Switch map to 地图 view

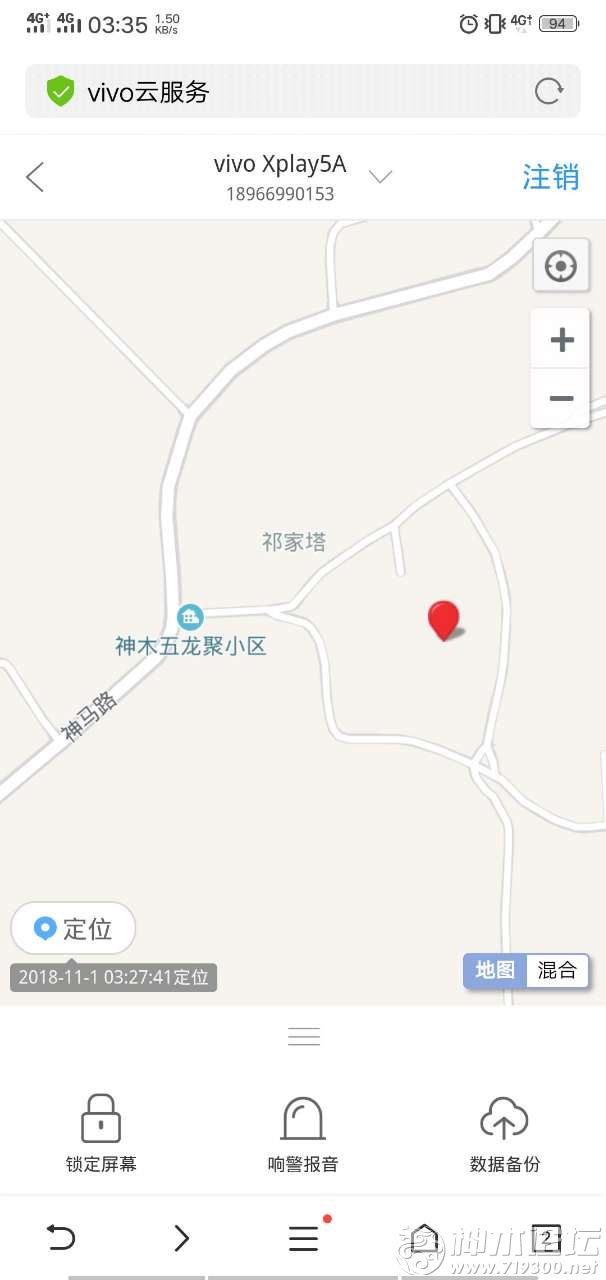(x=495, y=970)
